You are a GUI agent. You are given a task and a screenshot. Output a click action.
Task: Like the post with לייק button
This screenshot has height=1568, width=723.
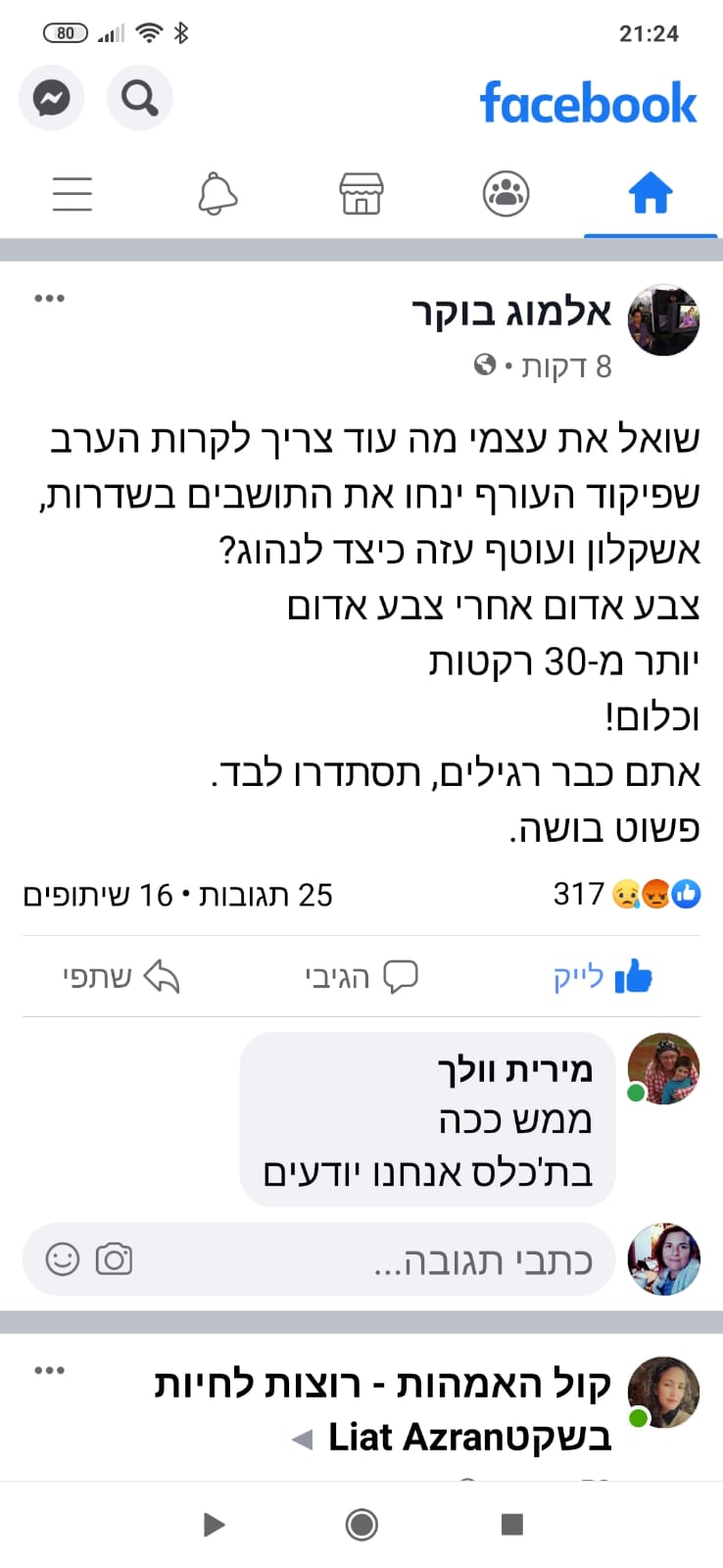603,977
